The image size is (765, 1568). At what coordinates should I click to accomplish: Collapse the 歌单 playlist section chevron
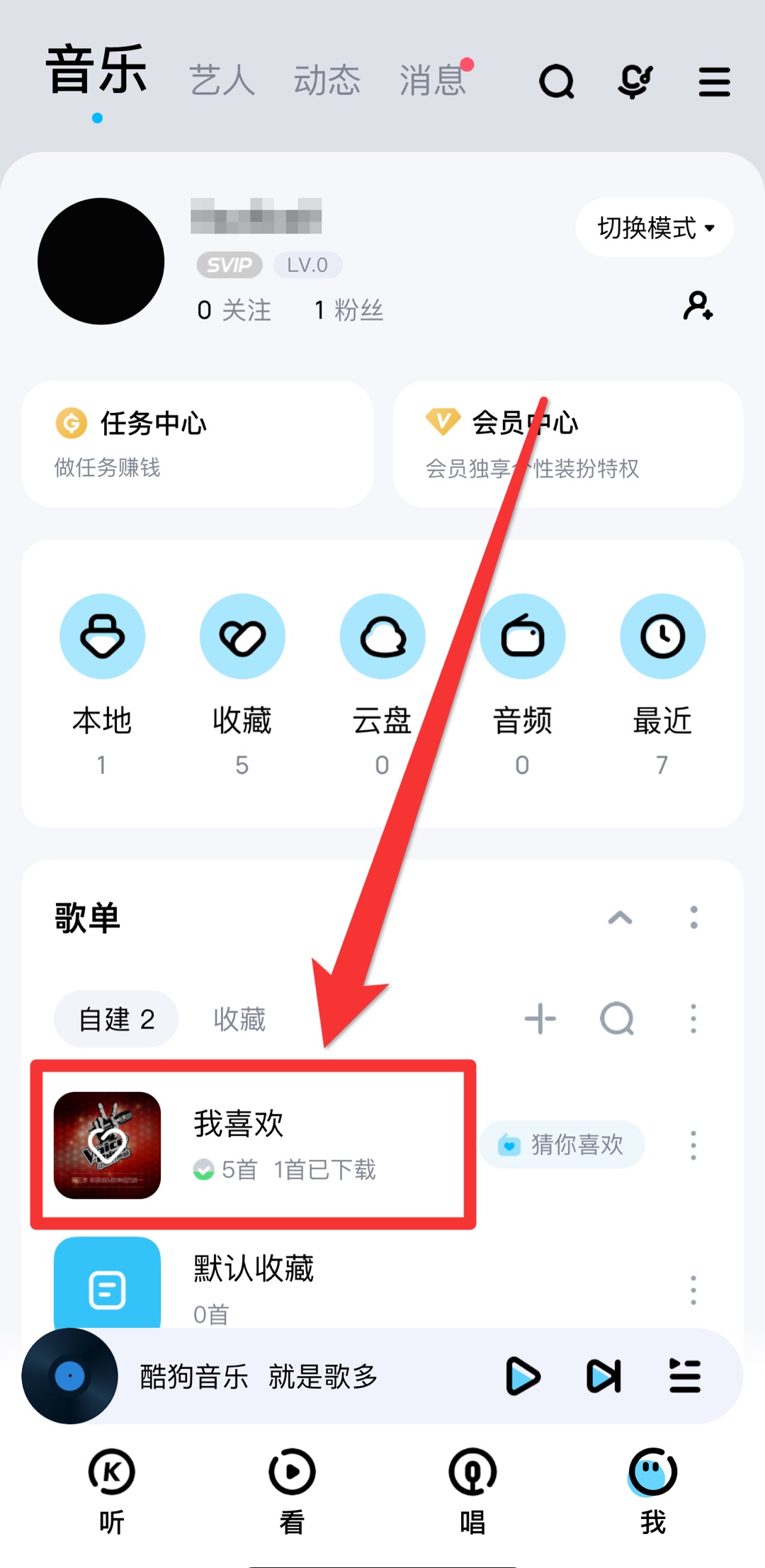coord(621,918)
